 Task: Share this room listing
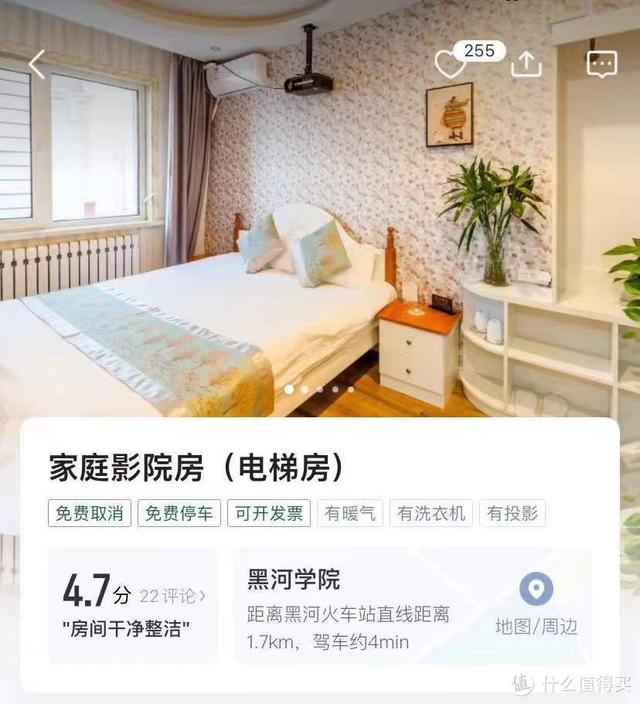(526, 64)
